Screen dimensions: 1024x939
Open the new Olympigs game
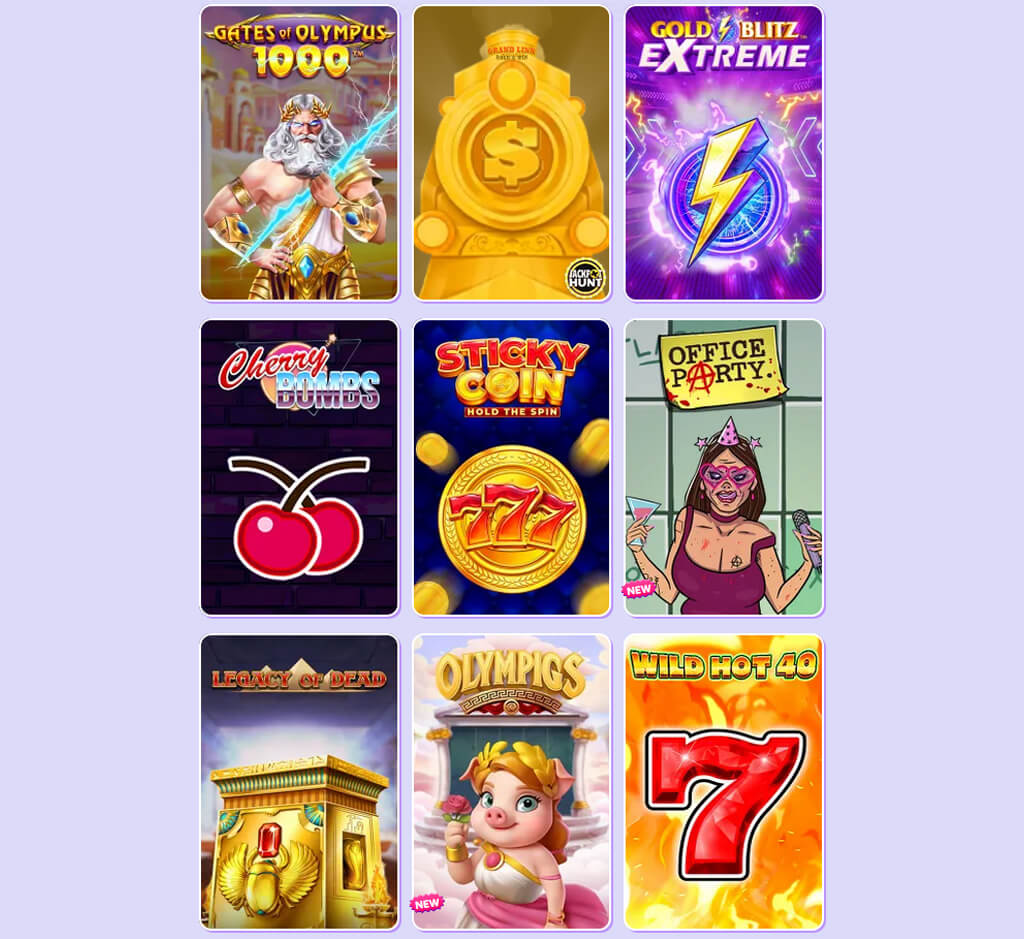[x=511, y=781]
